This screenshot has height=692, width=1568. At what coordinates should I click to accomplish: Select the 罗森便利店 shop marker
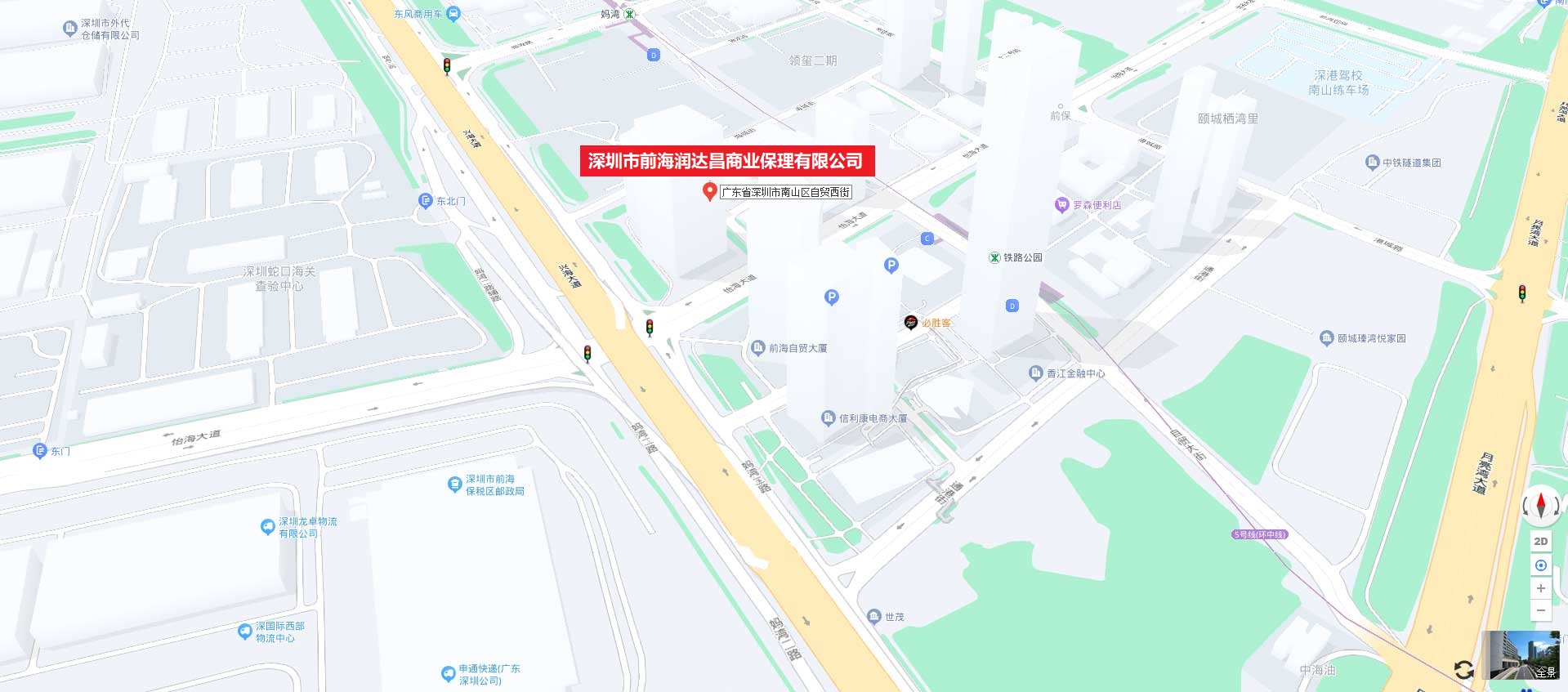click(x=1061, y=205)
